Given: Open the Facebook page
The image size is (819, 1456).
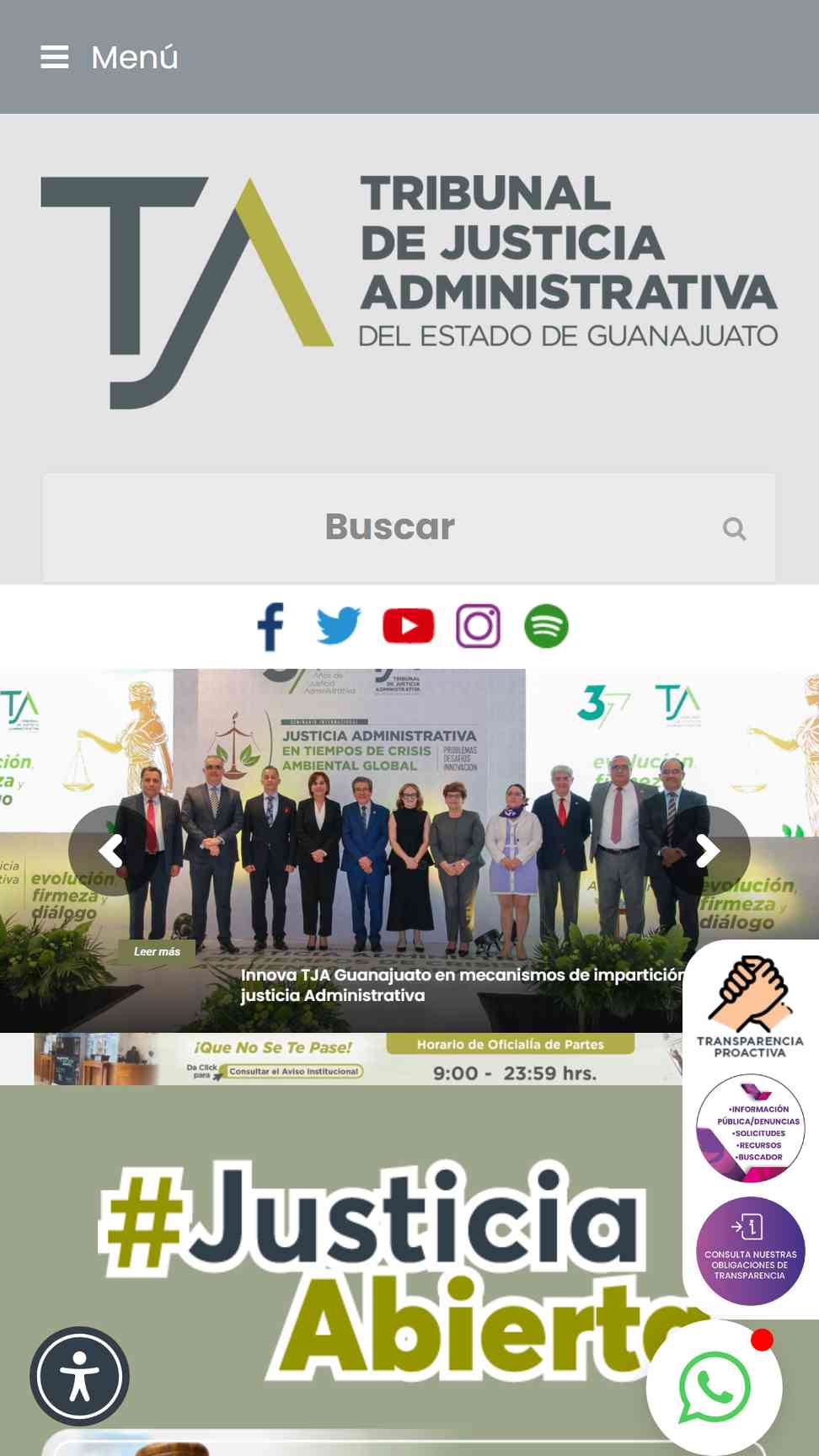Looking at the screenshot, I should tap(270, 627).
